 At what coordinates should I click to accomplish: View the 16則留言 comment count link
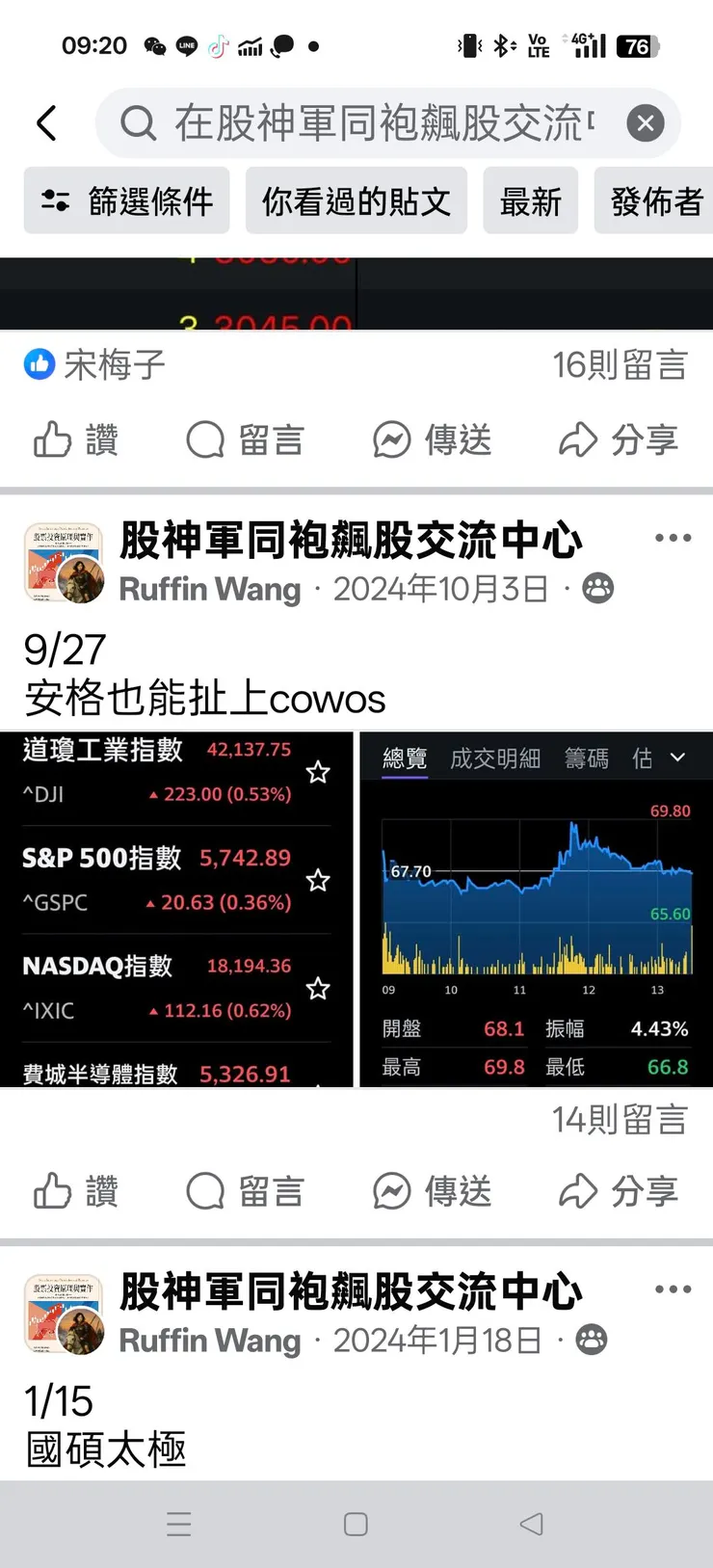click(620, 364)
